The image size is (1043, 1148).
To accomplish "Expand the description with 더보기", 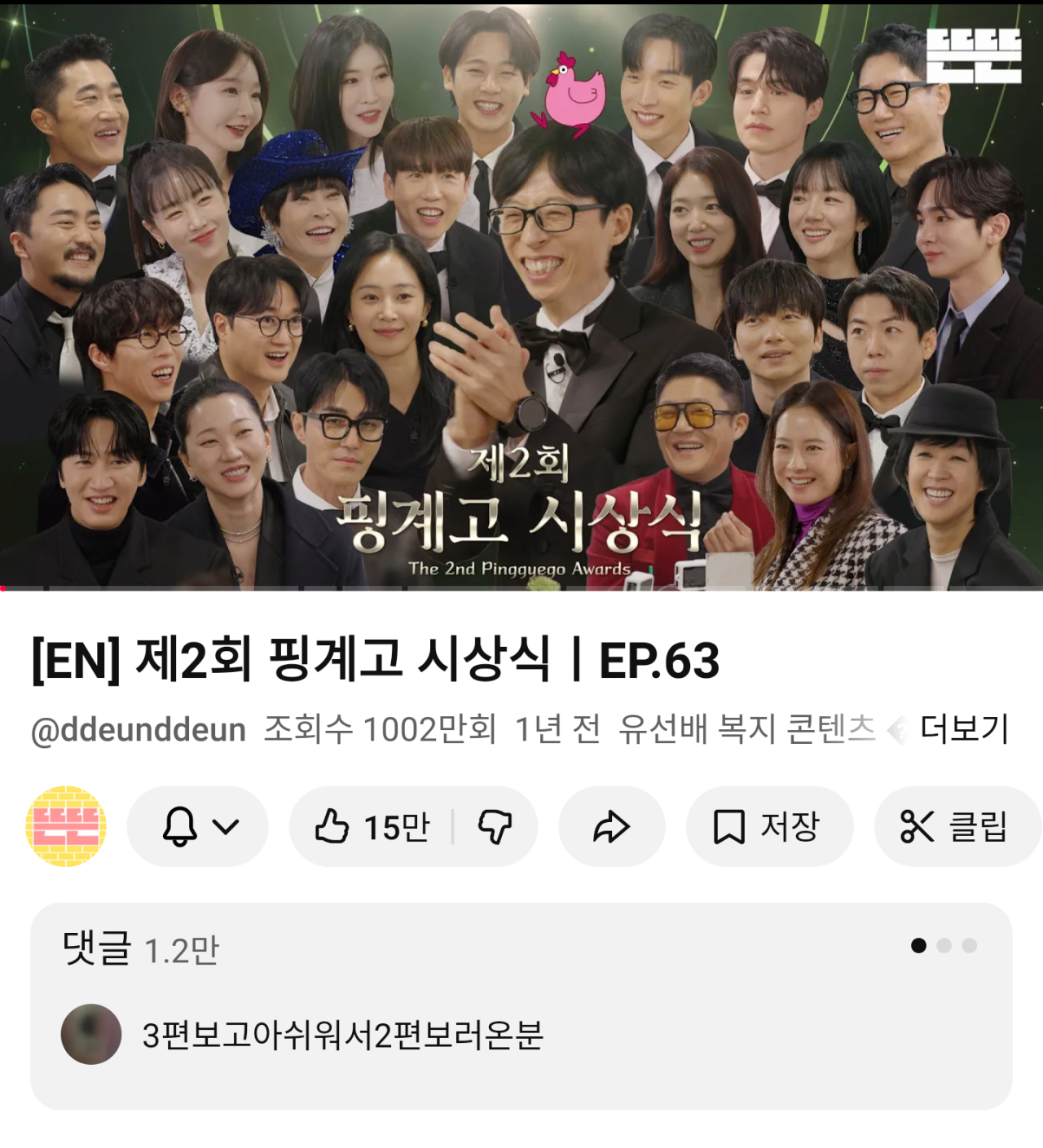I will [964, 728].
